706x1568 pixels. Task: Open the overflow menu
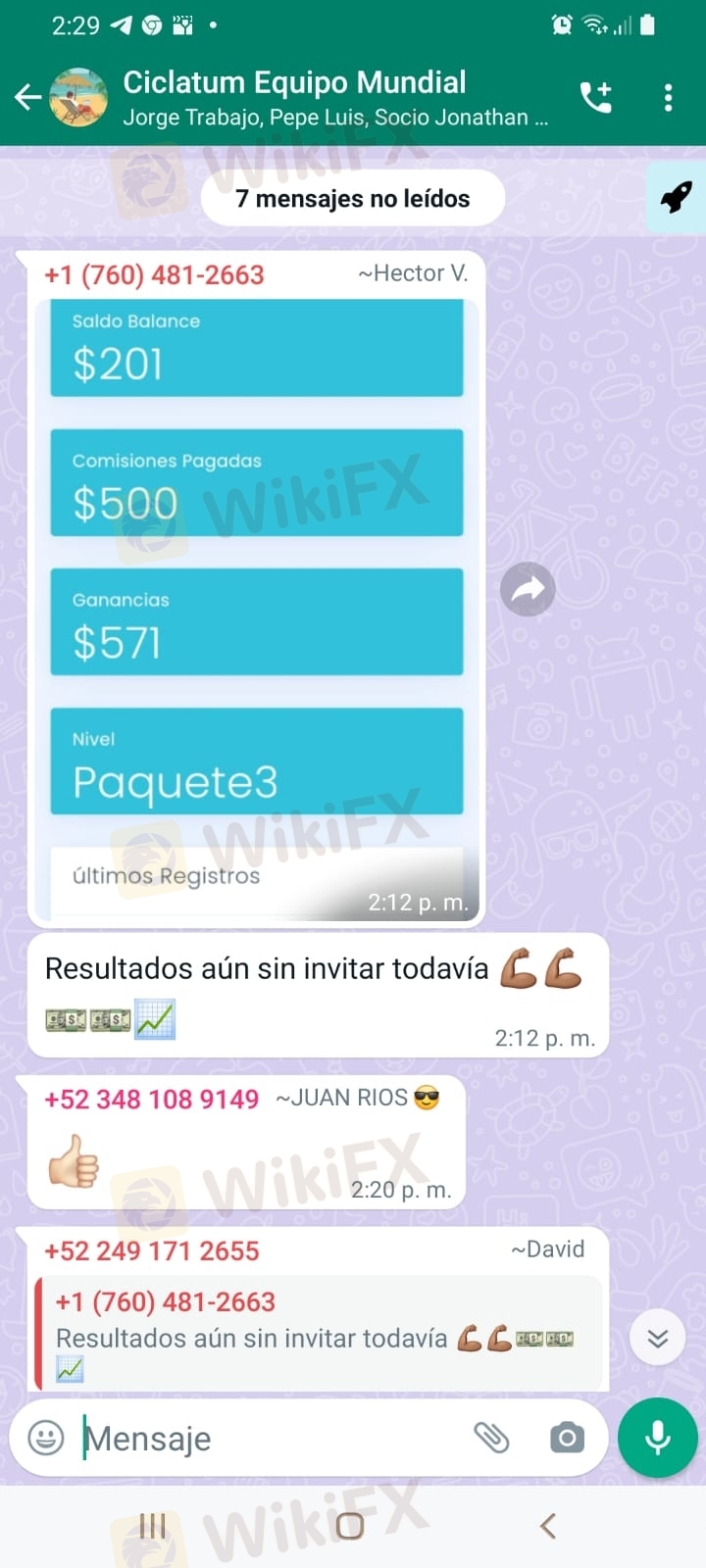click(x=668, y=97)
